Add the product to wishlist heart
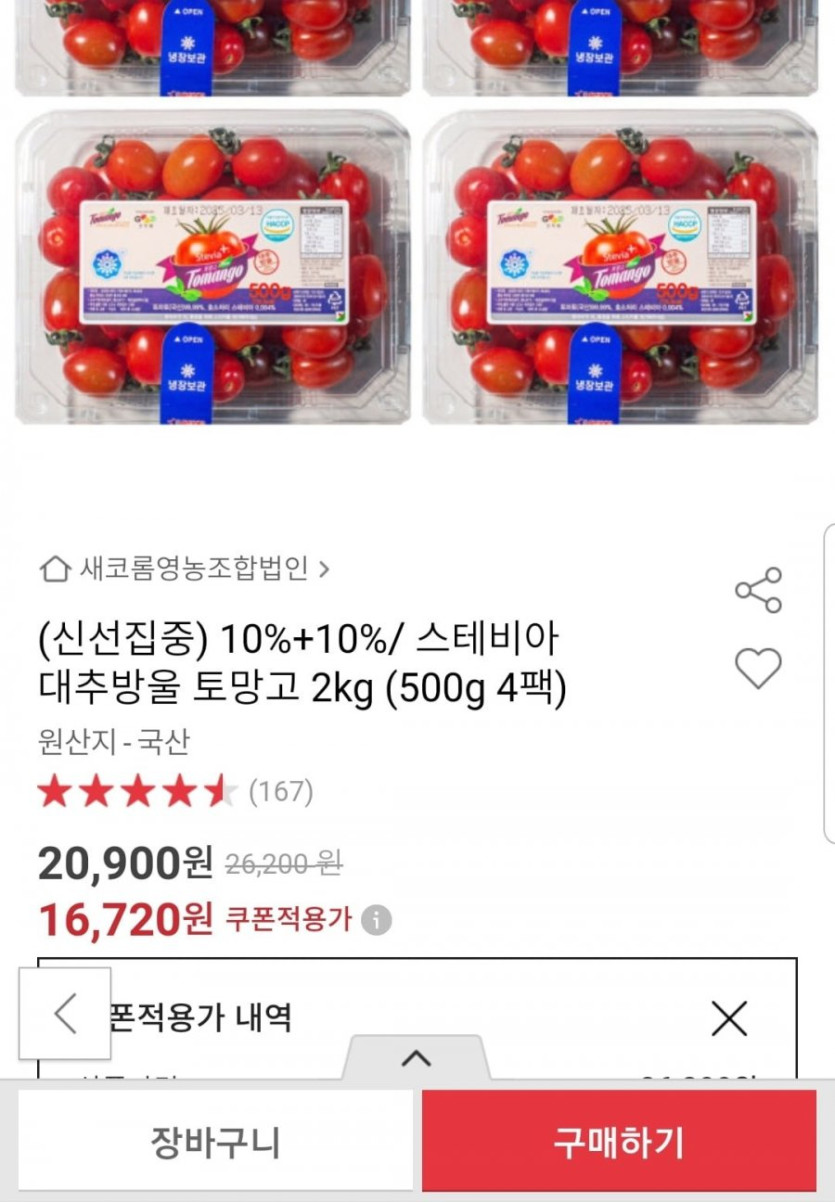Viewport: 835px width, 1202px height. [x=758, y=668]
